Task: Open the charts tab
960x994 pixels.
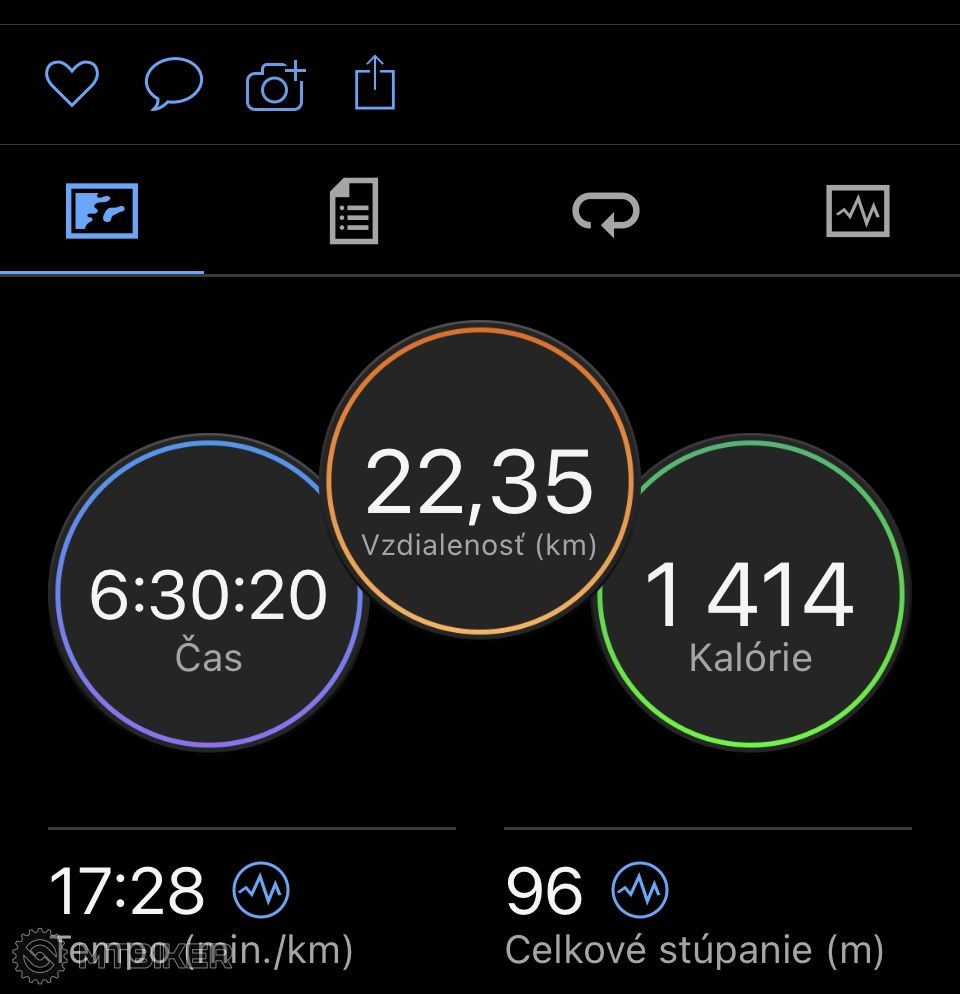Action: (x=857, y=211)
